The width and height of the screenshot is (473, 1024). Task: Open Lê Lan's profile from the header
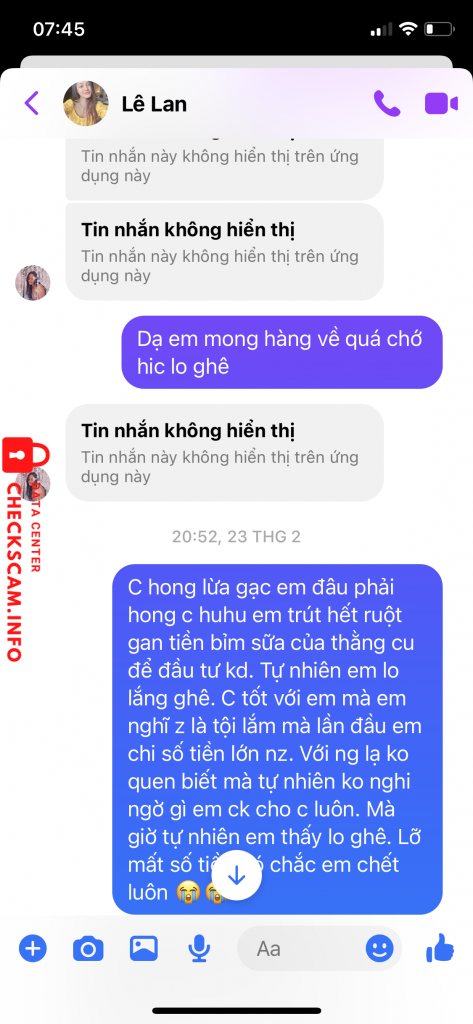click(125, 103)
